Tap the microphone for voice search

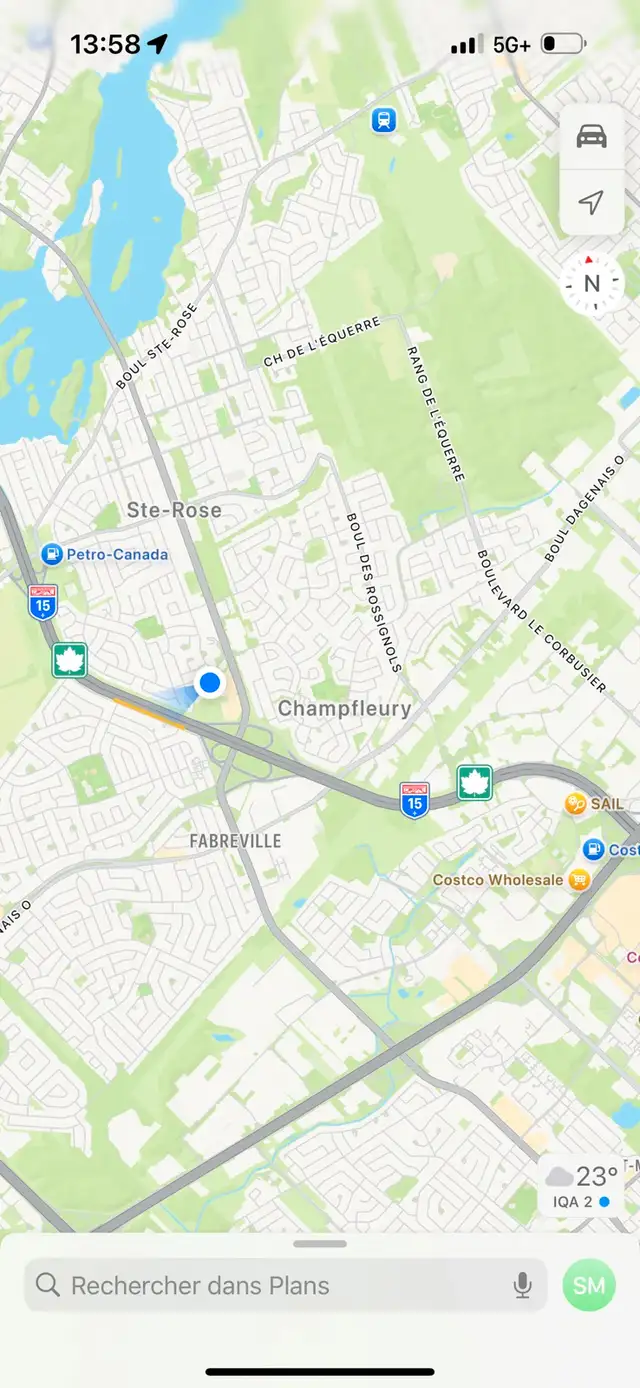[x=522, y=1285]
